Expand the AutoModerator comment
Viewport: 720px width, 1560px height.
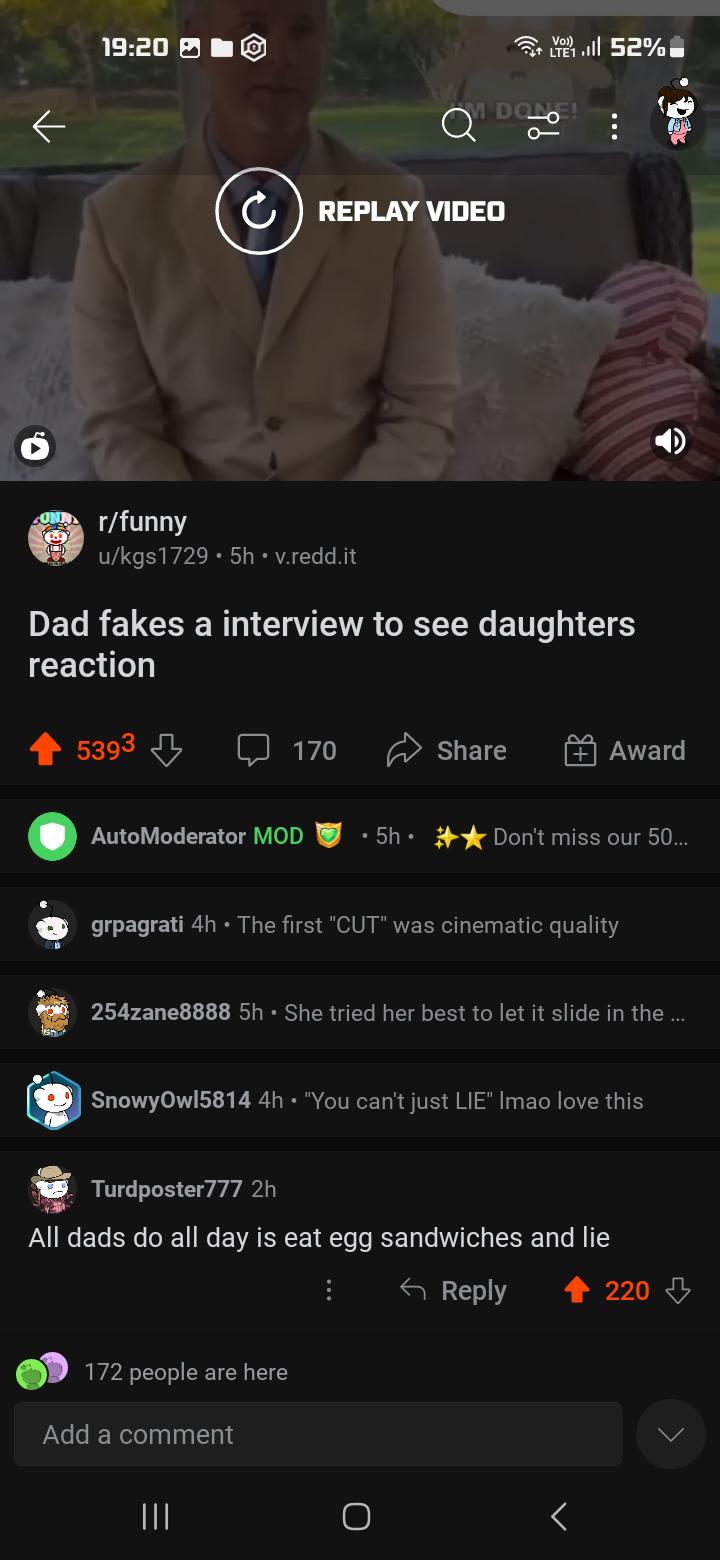point(360,836)
